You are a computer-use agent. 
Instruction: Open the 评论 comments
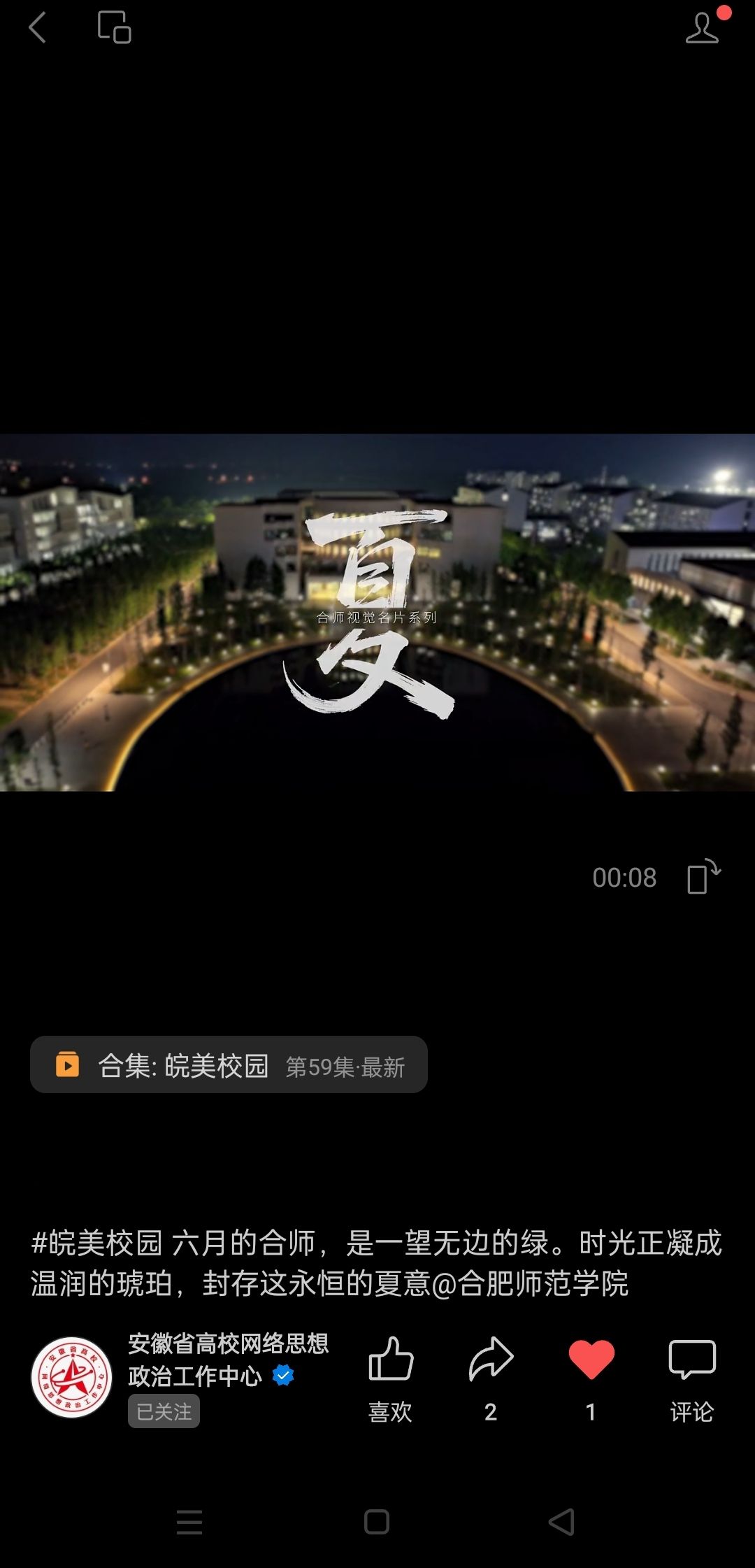692,1360
